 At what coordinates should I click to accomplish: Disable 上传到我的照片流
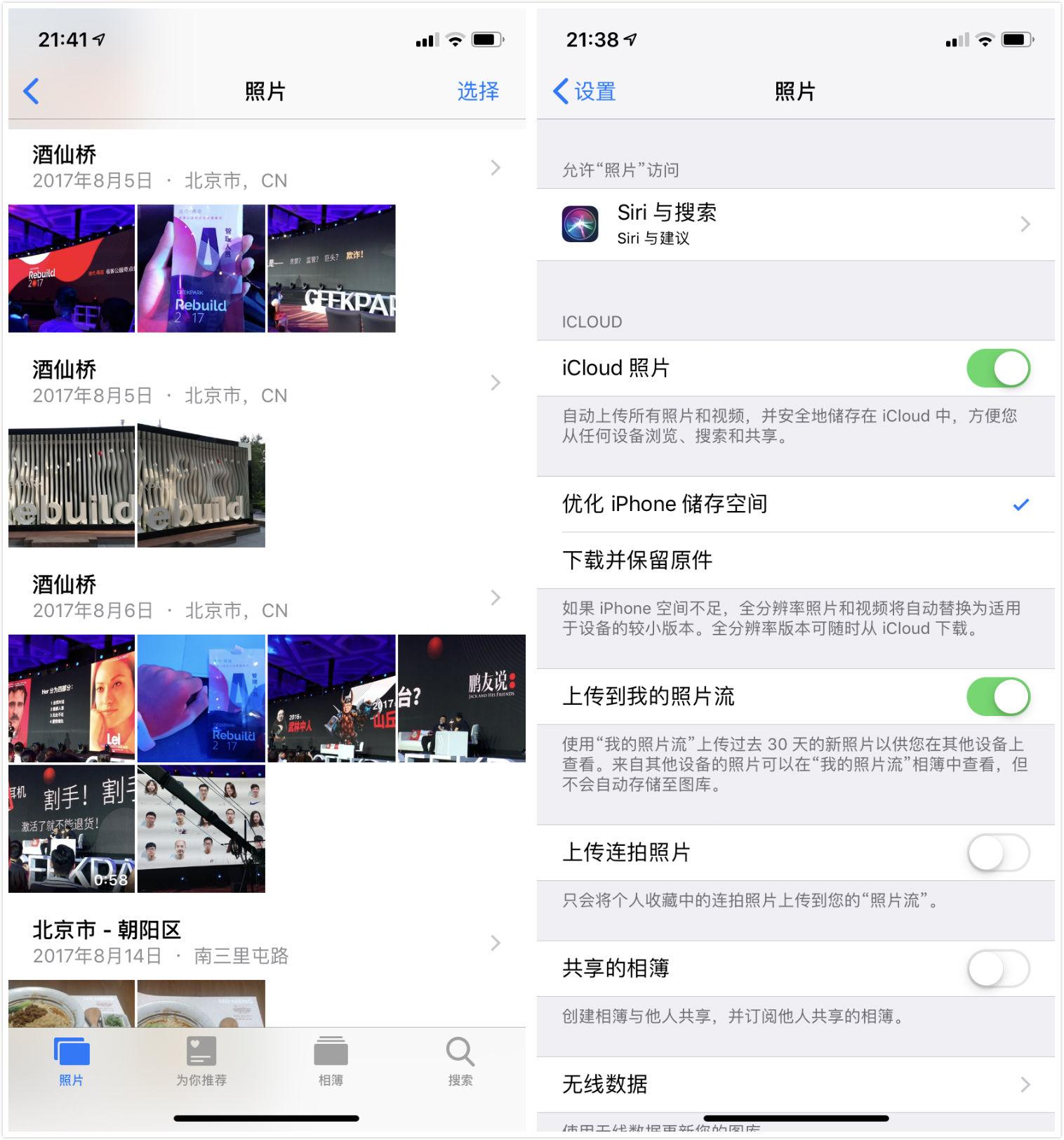coord(997,696)
